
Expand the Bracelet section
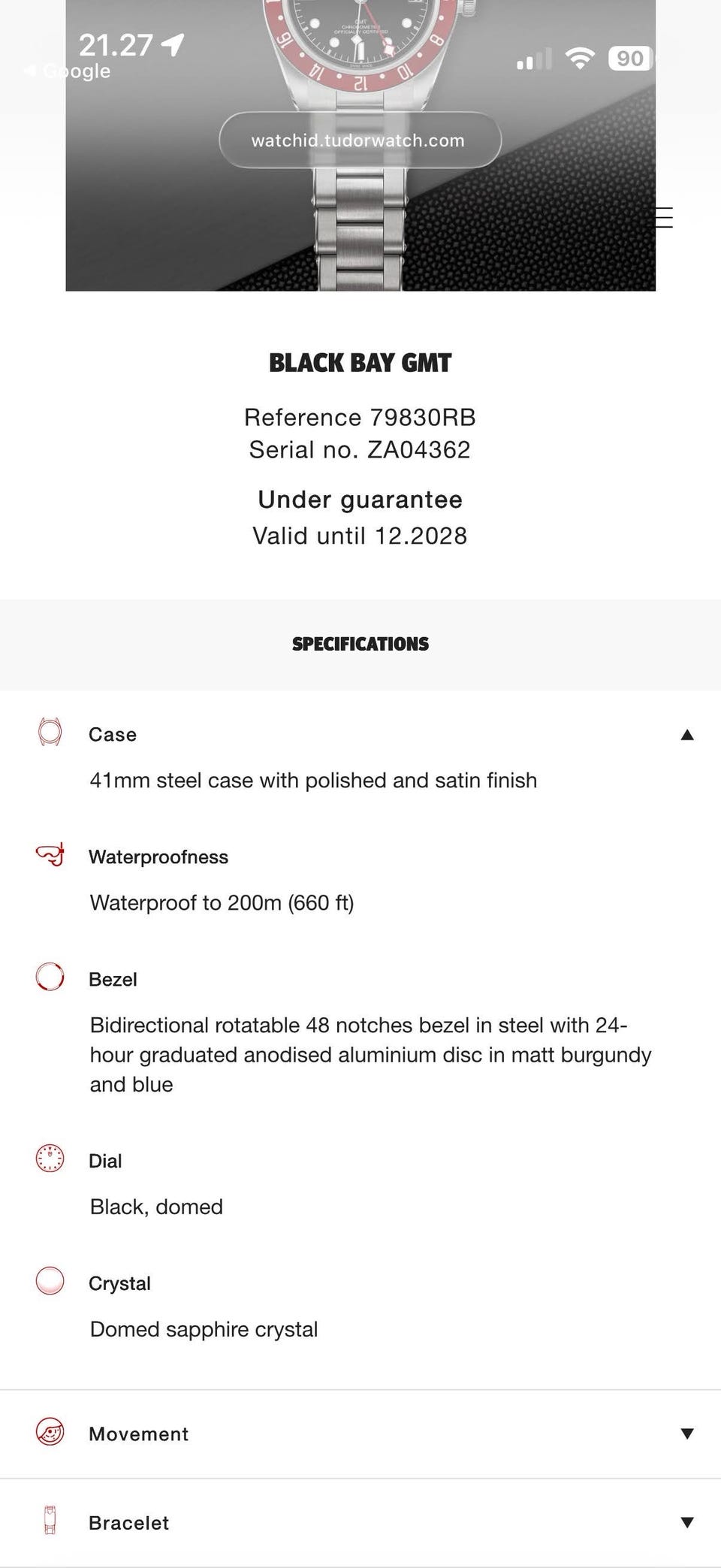[x=687, y=1523]
